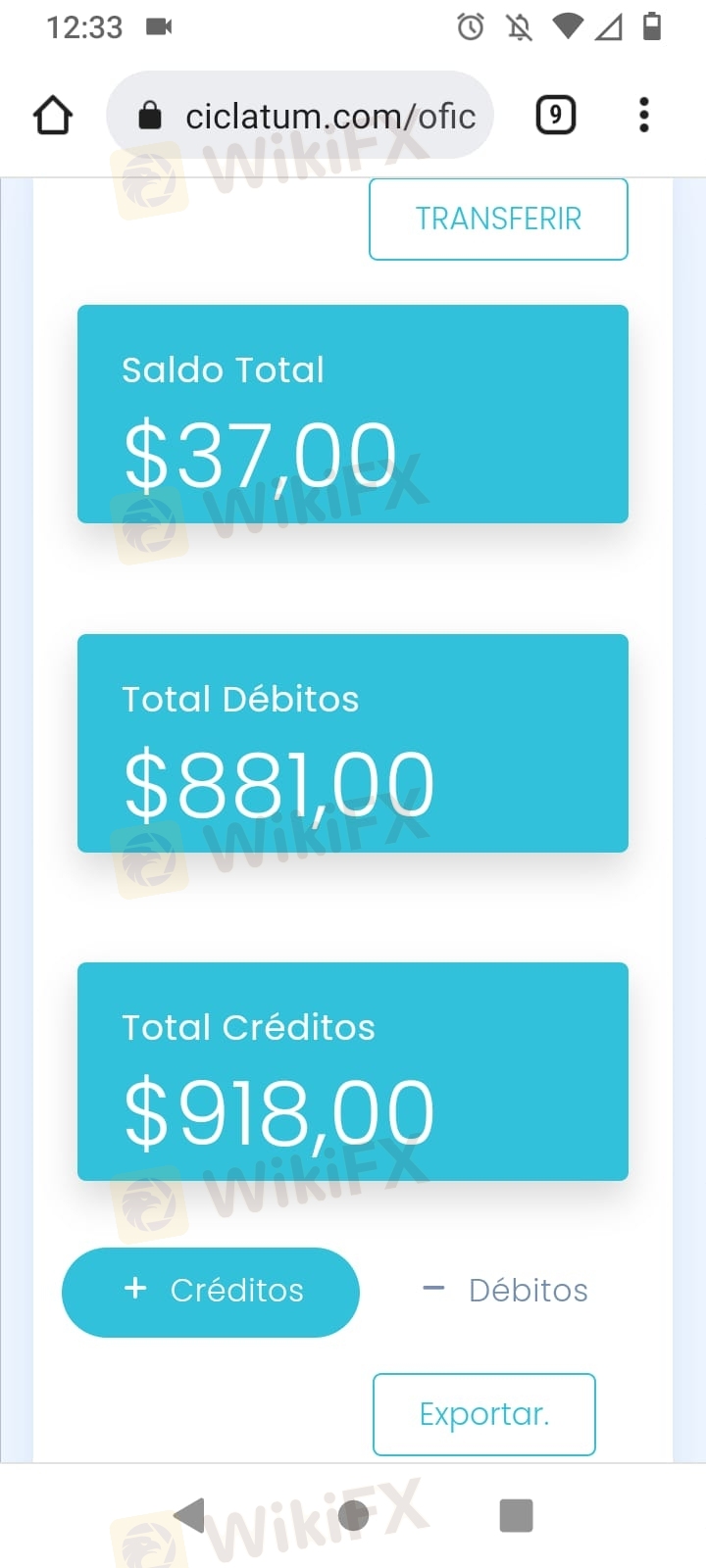Tap the TRANSFERIR button
The image size is (706, 1568).
[498, 219]
